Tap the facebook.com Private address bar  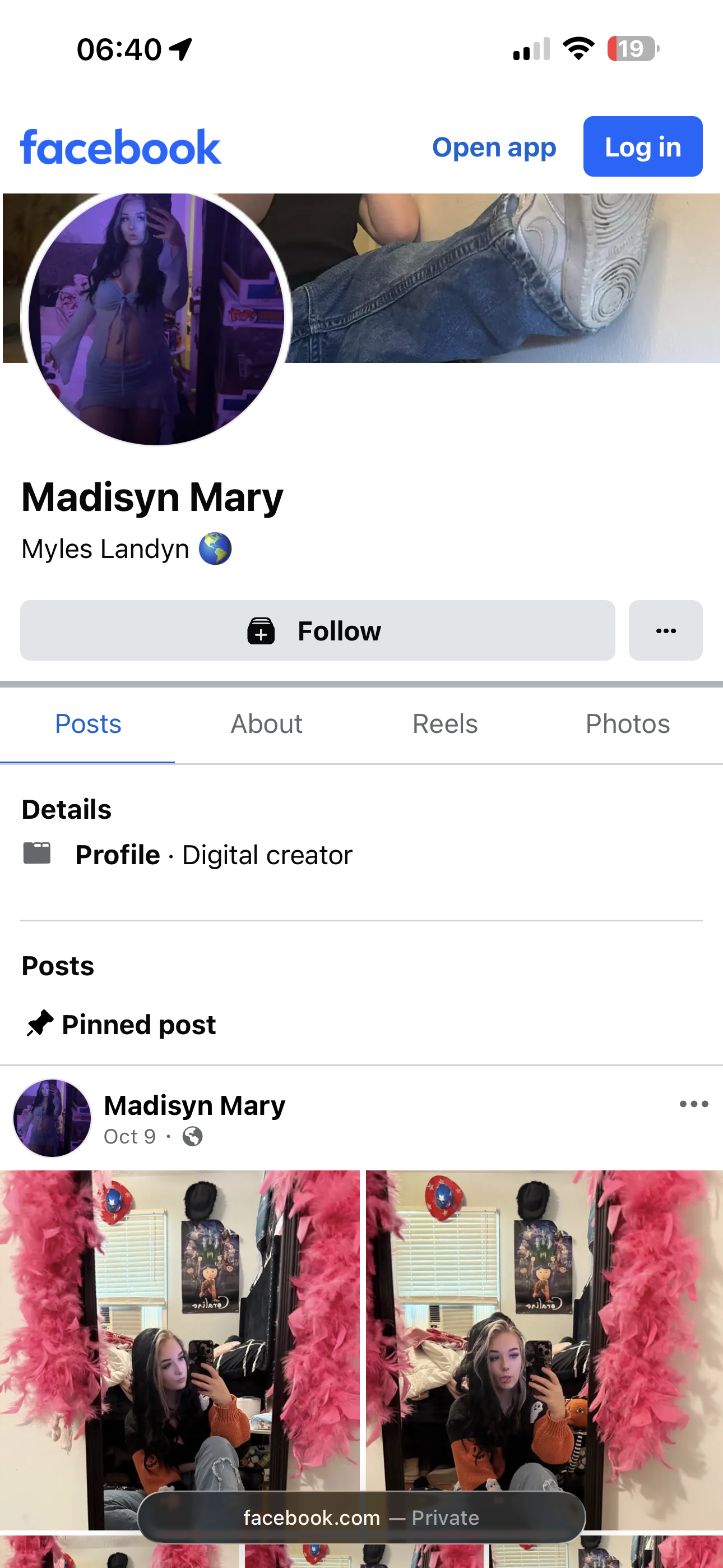[361, 1518]
